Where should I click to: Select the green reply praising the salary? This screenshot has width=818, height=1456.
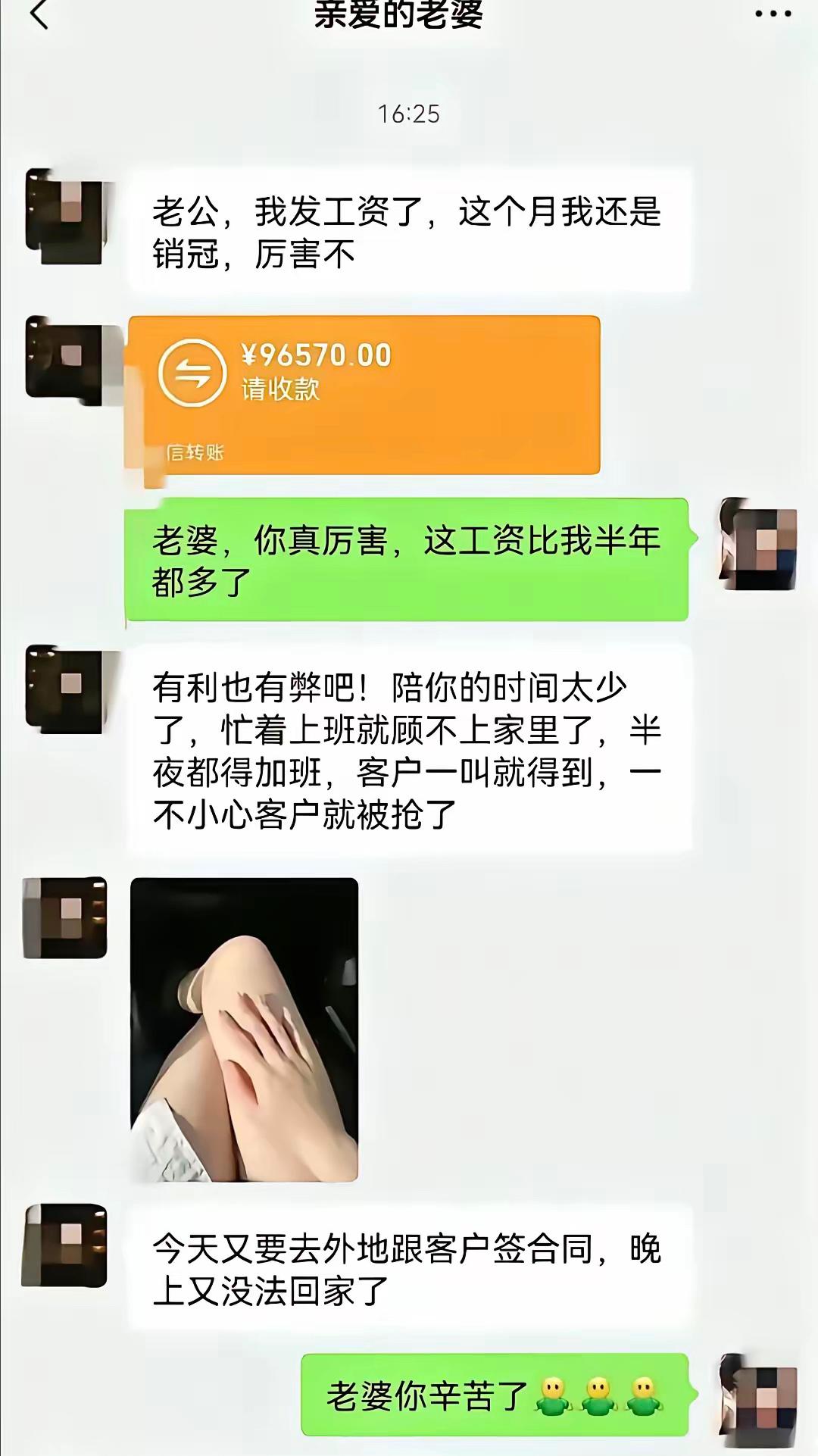[x=409, y=561]
